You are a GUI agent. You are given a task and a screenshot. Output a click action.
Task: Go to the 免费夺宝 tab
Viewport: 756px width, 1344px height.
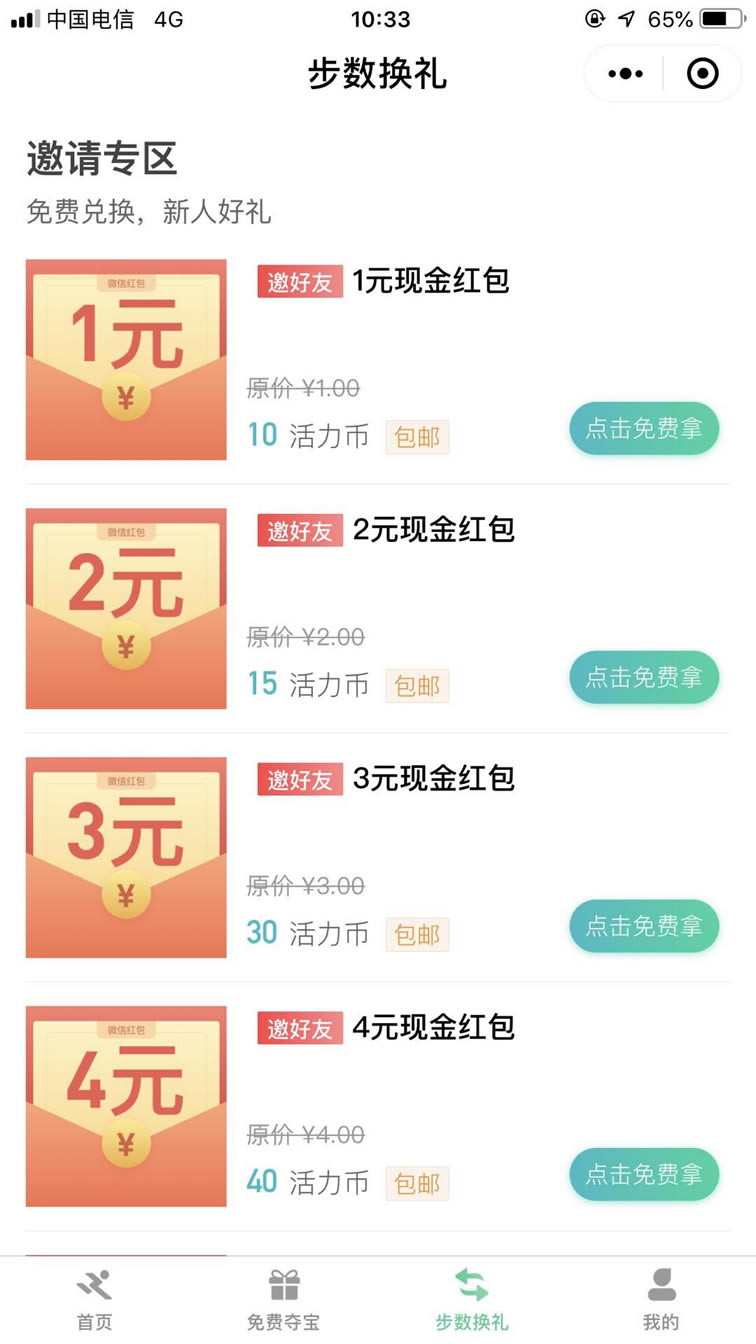coord(283,1300)
